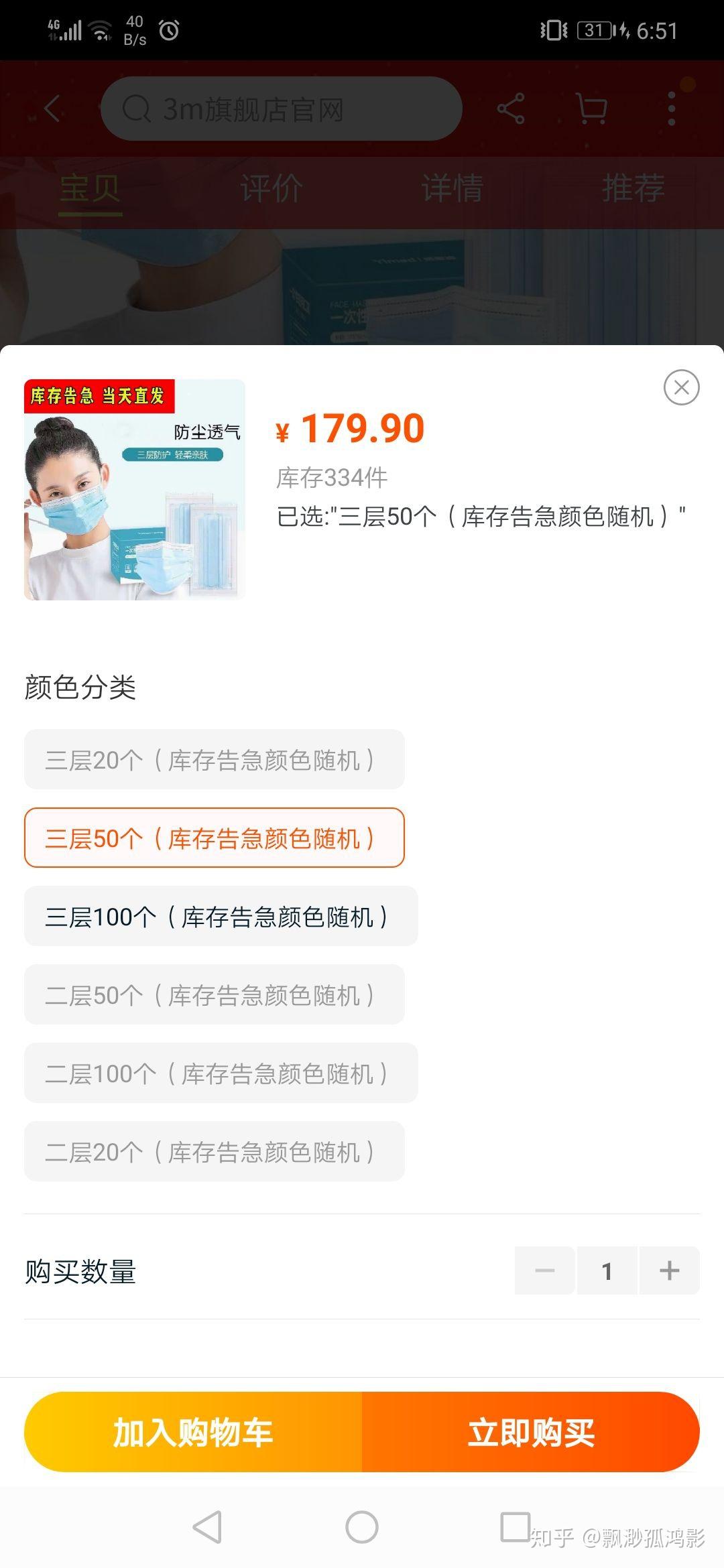Increase purchase quantity with plus button
The width and height of the screenshot is (724, 1568).
[x=669, y=1270]
